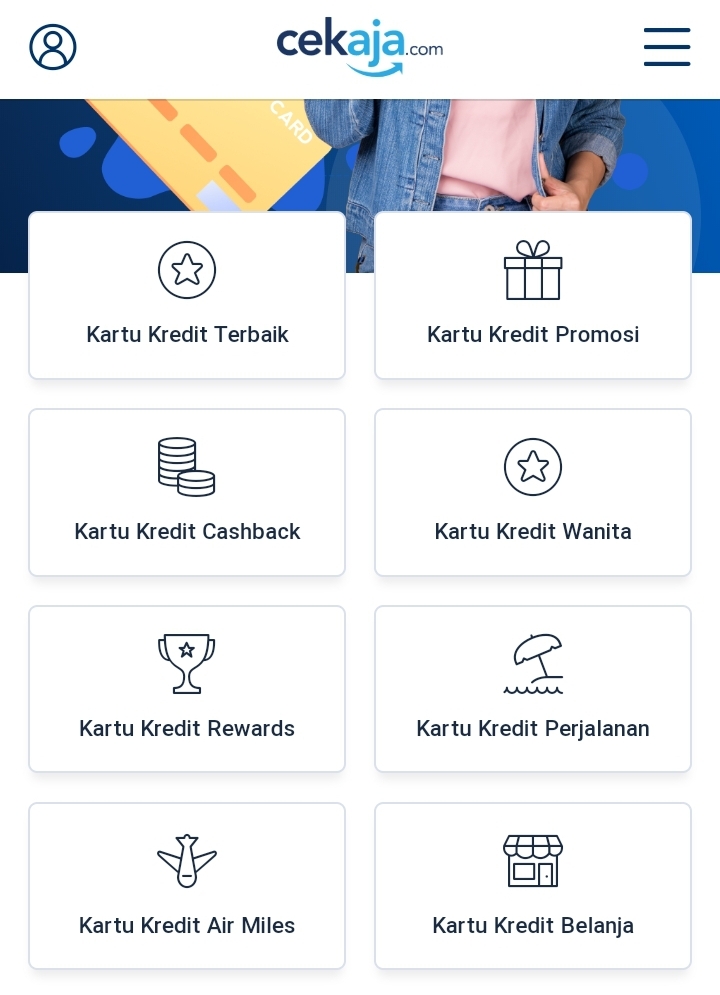Open the Kartu Kredit Air Miles category
Screen dimensions: 720x995
[187, 925]
